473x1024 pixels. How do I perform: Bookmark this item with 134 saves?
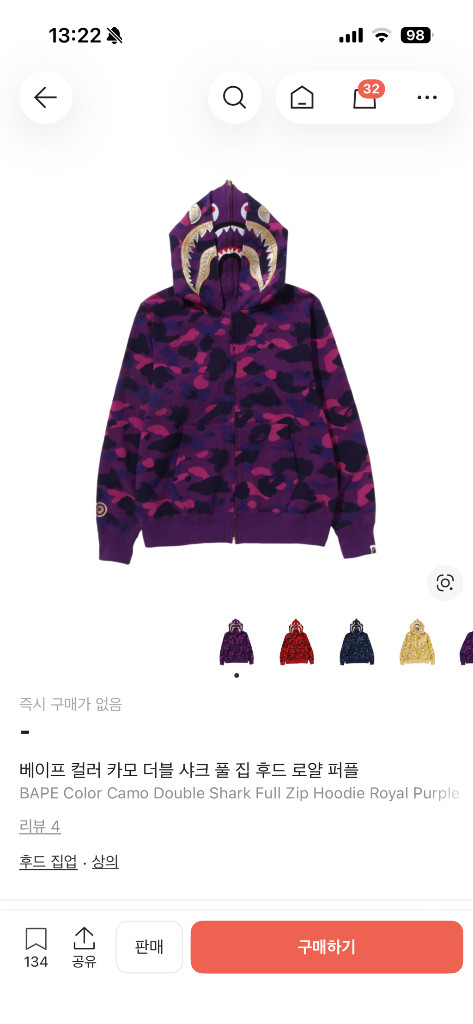point(36,948)
